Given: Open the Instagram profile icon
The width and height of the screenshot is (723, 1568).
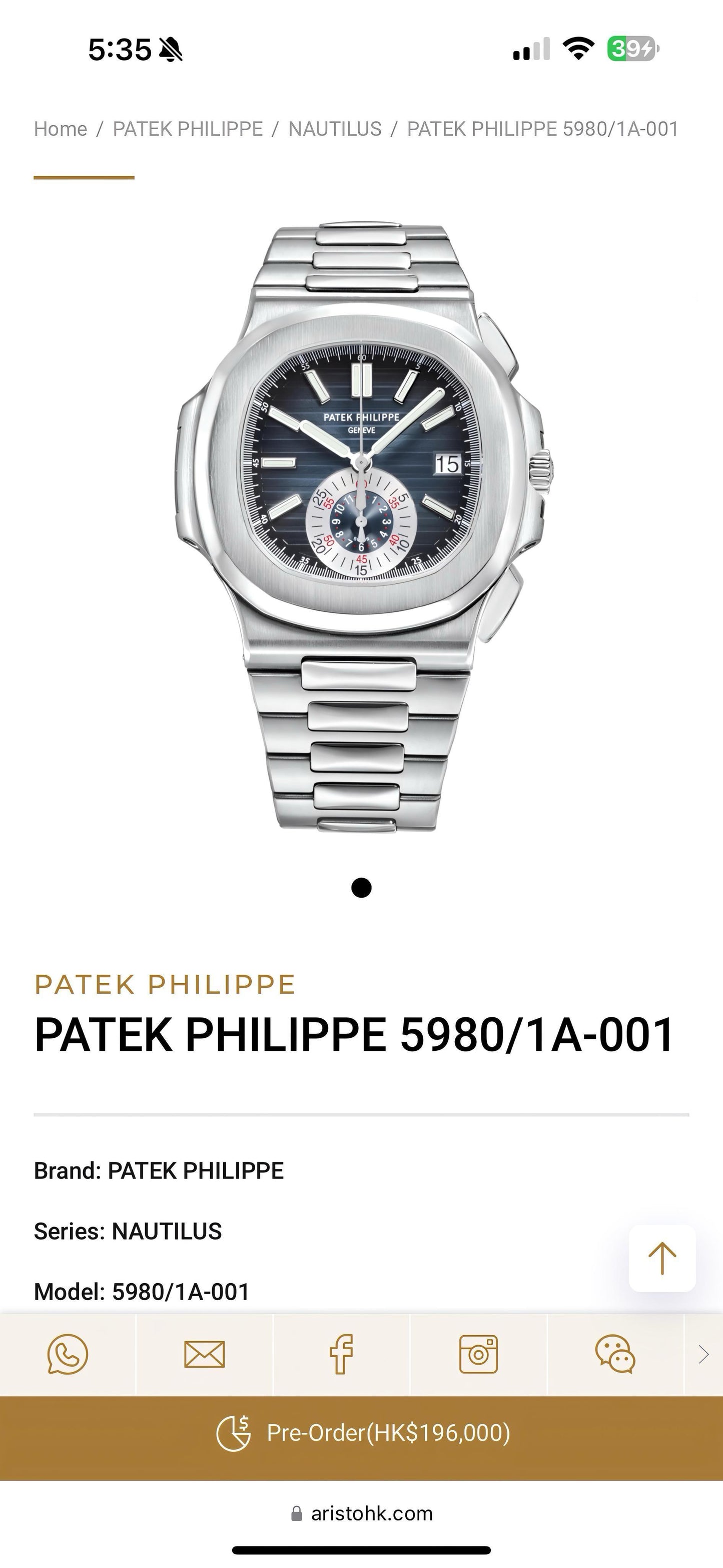Looking at the screenshot, I should click(x=478, y=1354).
